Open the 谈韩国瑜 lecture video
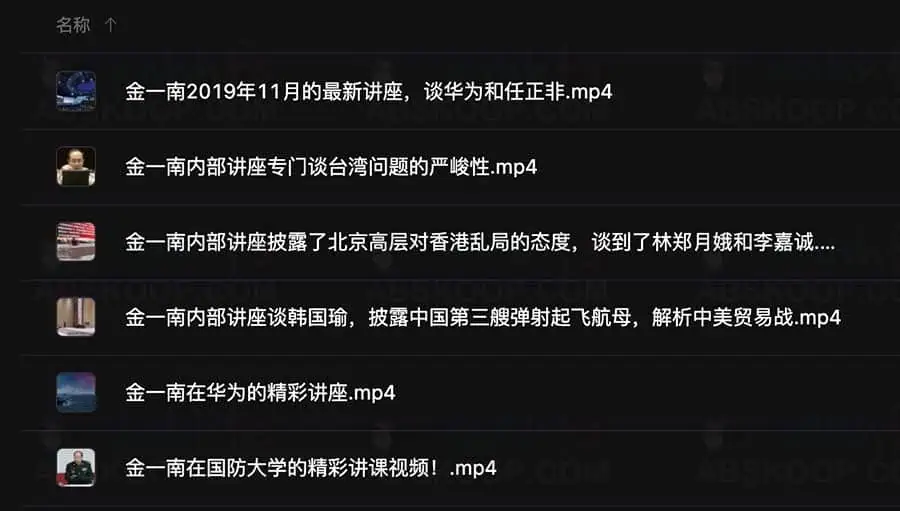900x511 pixels. [482, 318]
